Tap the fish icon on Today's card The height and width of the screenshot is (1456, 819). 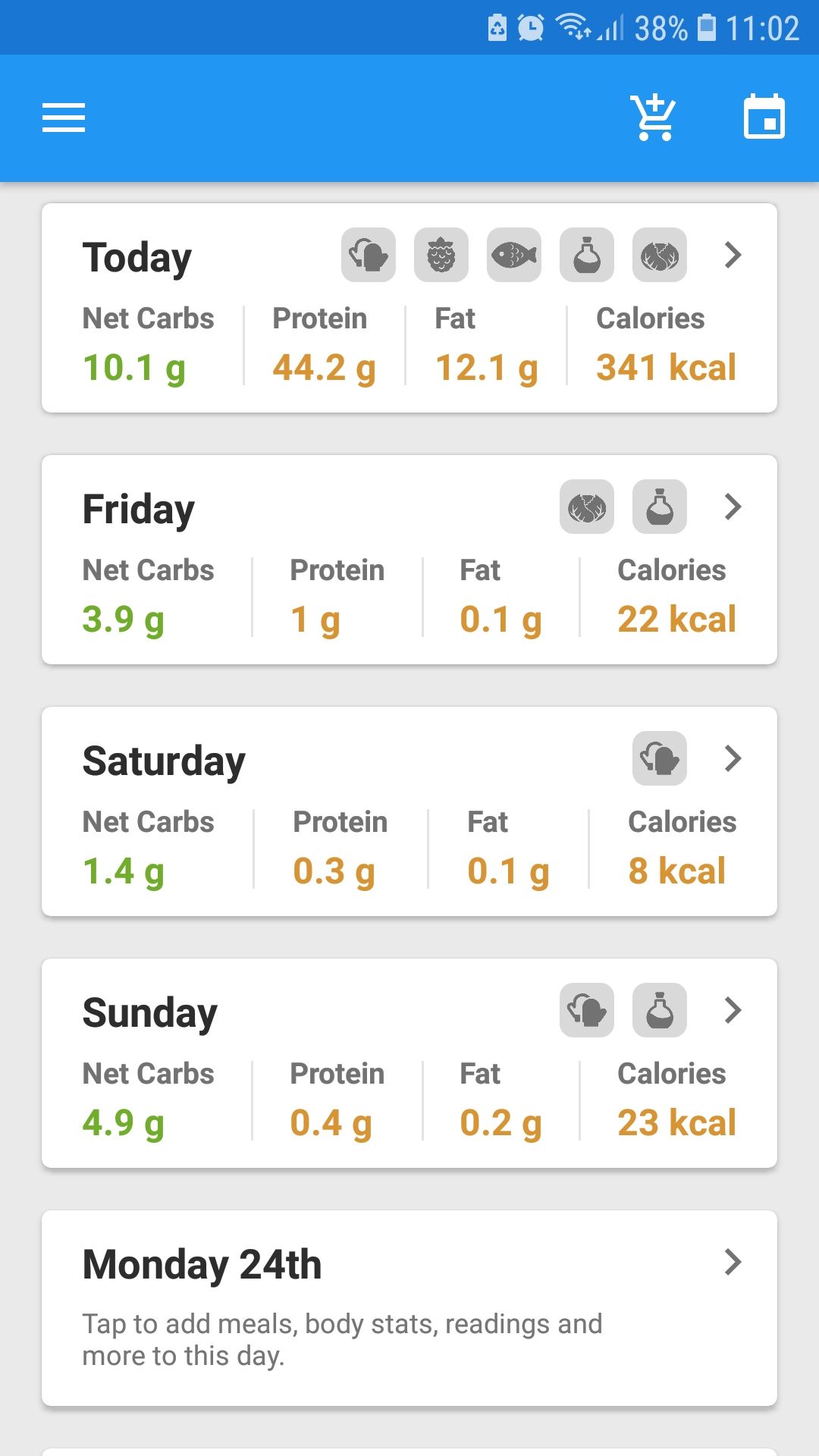[x=513, y=256]
